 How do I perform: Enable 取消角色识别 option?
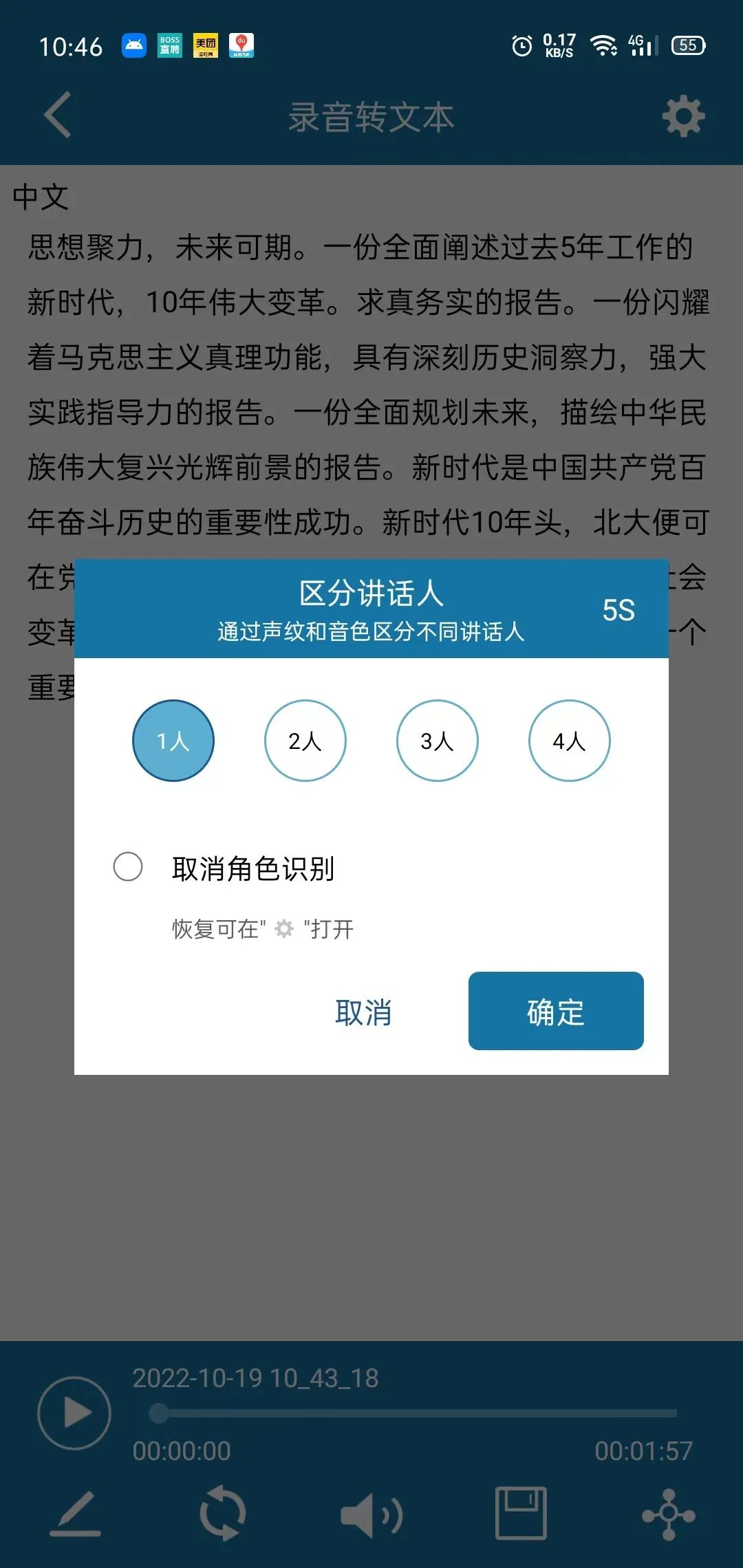pos(129,868)
